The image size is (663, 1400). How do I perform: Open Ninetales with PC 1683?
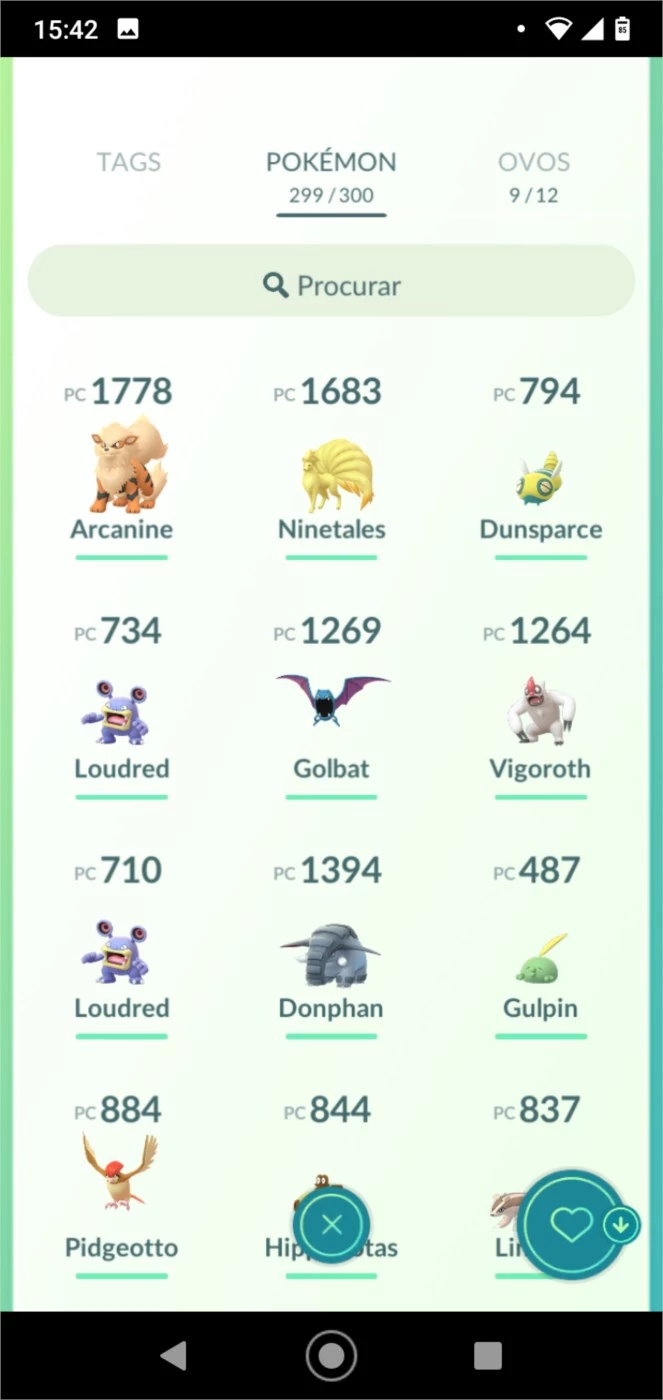click(331, 465)
